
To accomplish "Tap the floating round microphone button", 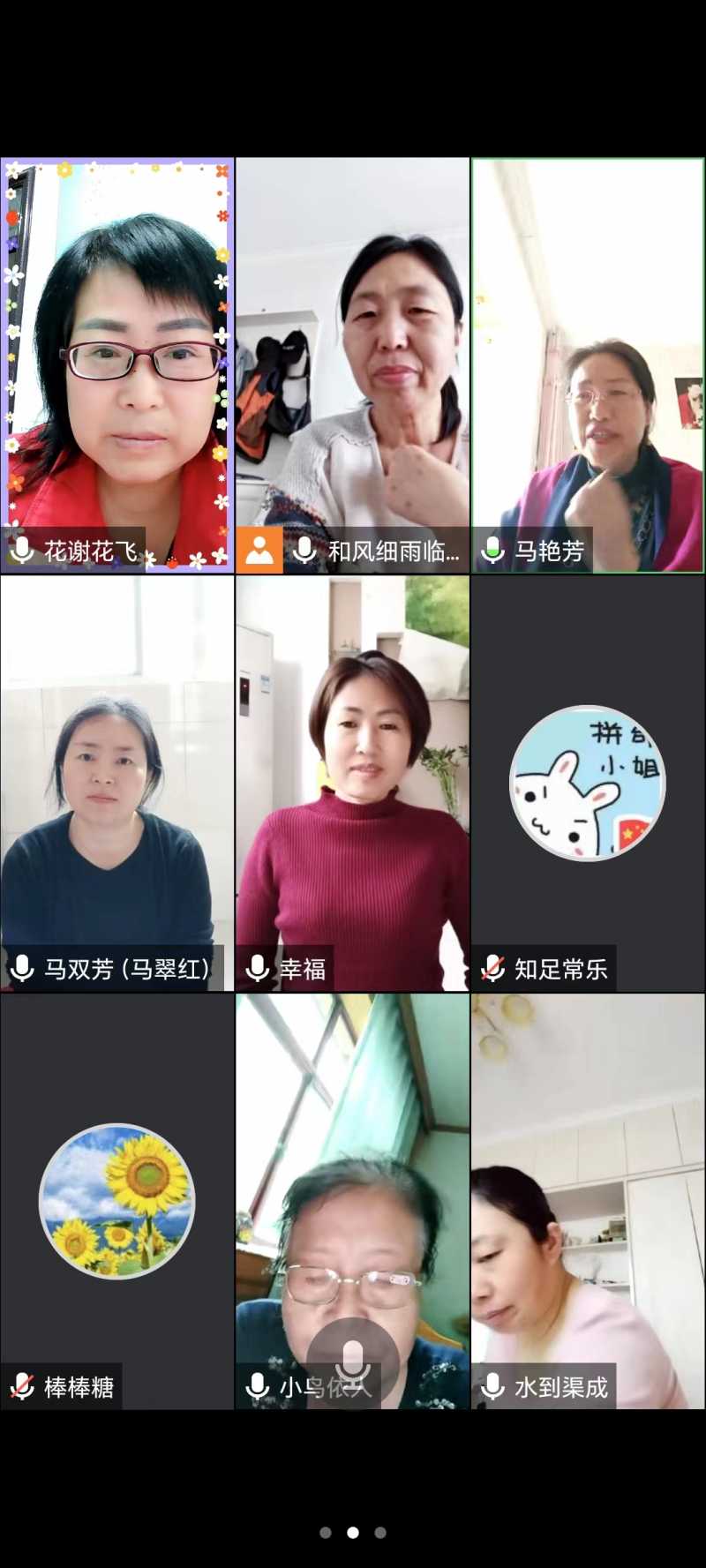I will coord(352,1362).
